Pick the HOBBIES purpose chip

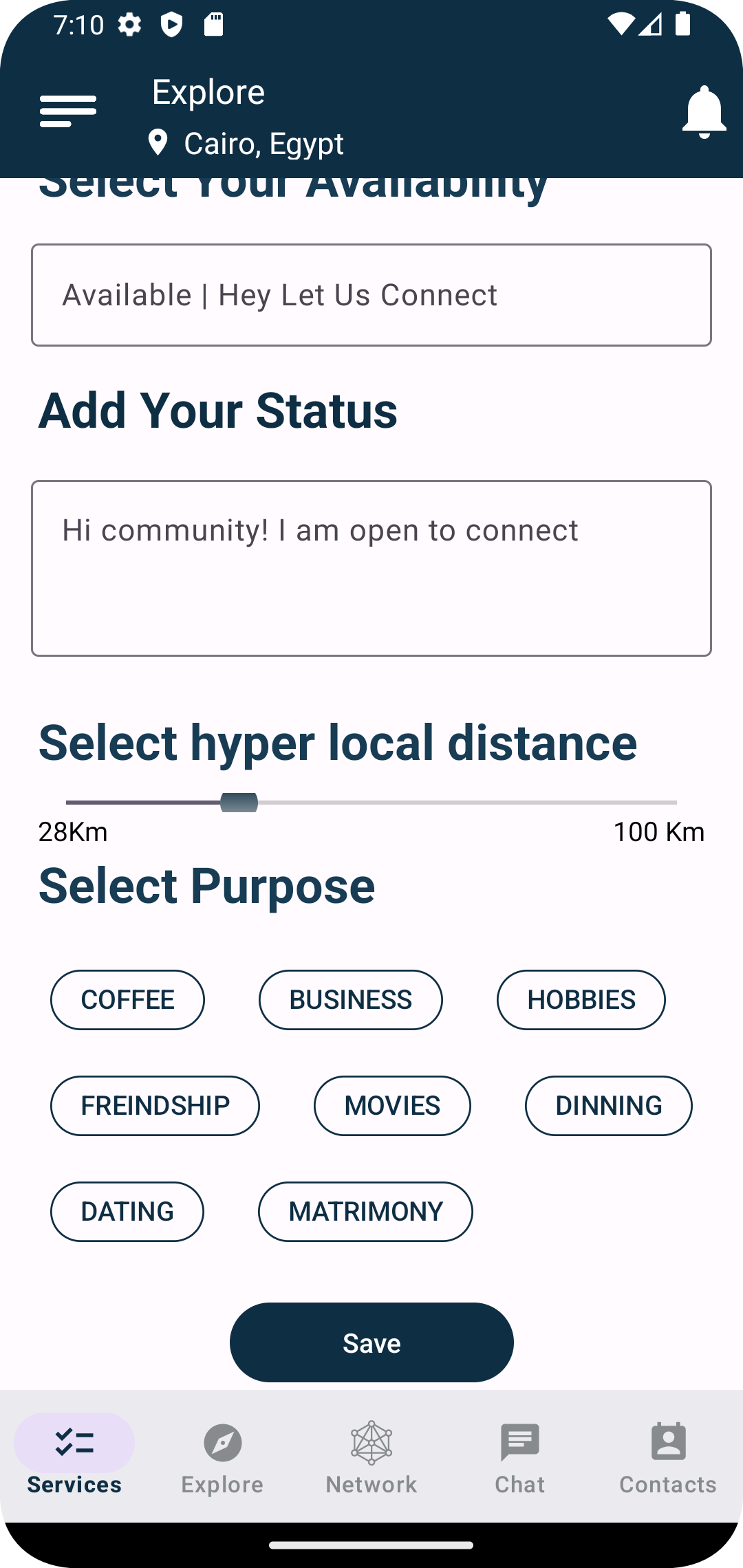[581, 1000]
